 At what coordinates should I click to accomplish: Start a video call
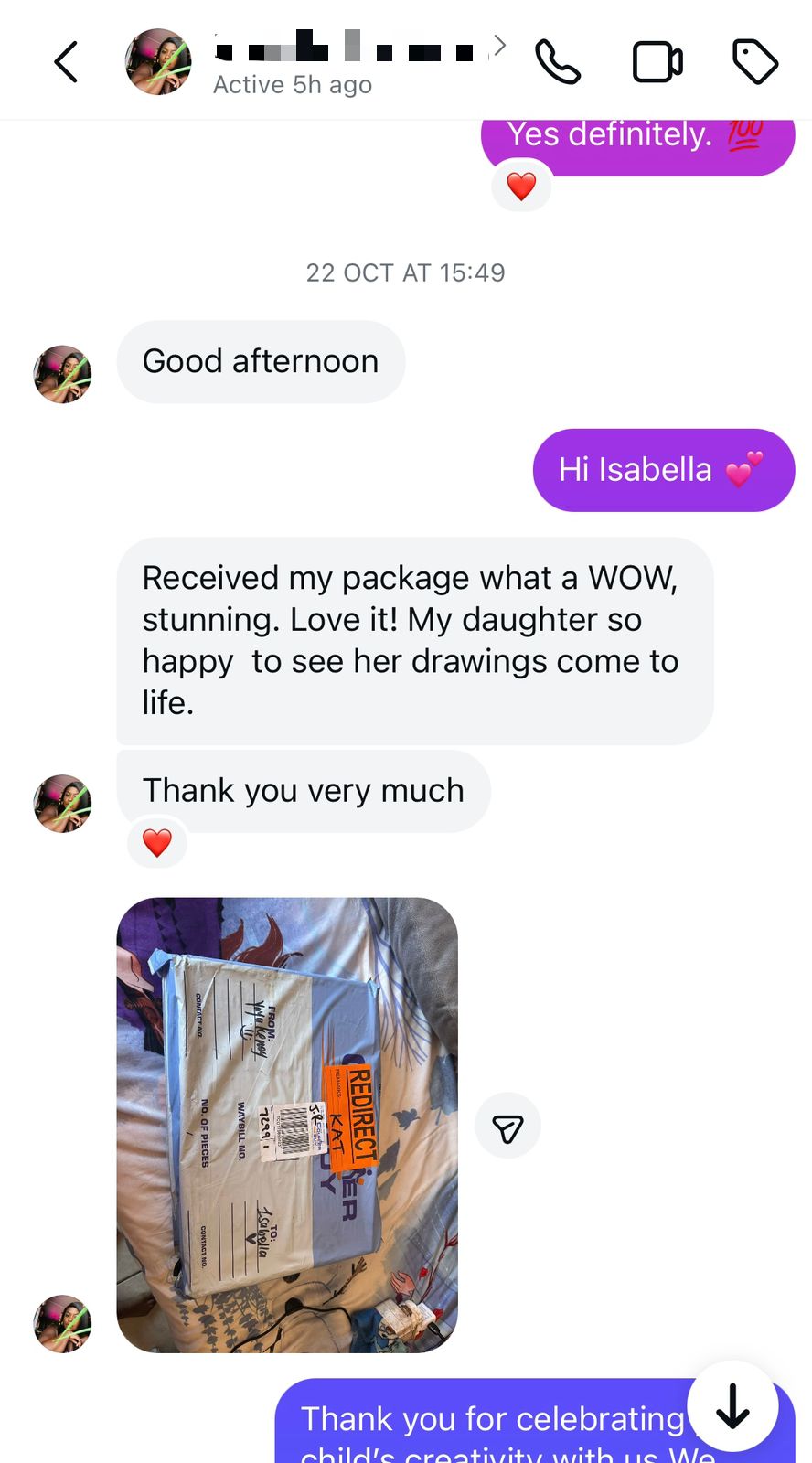click(x=657, y=62)
